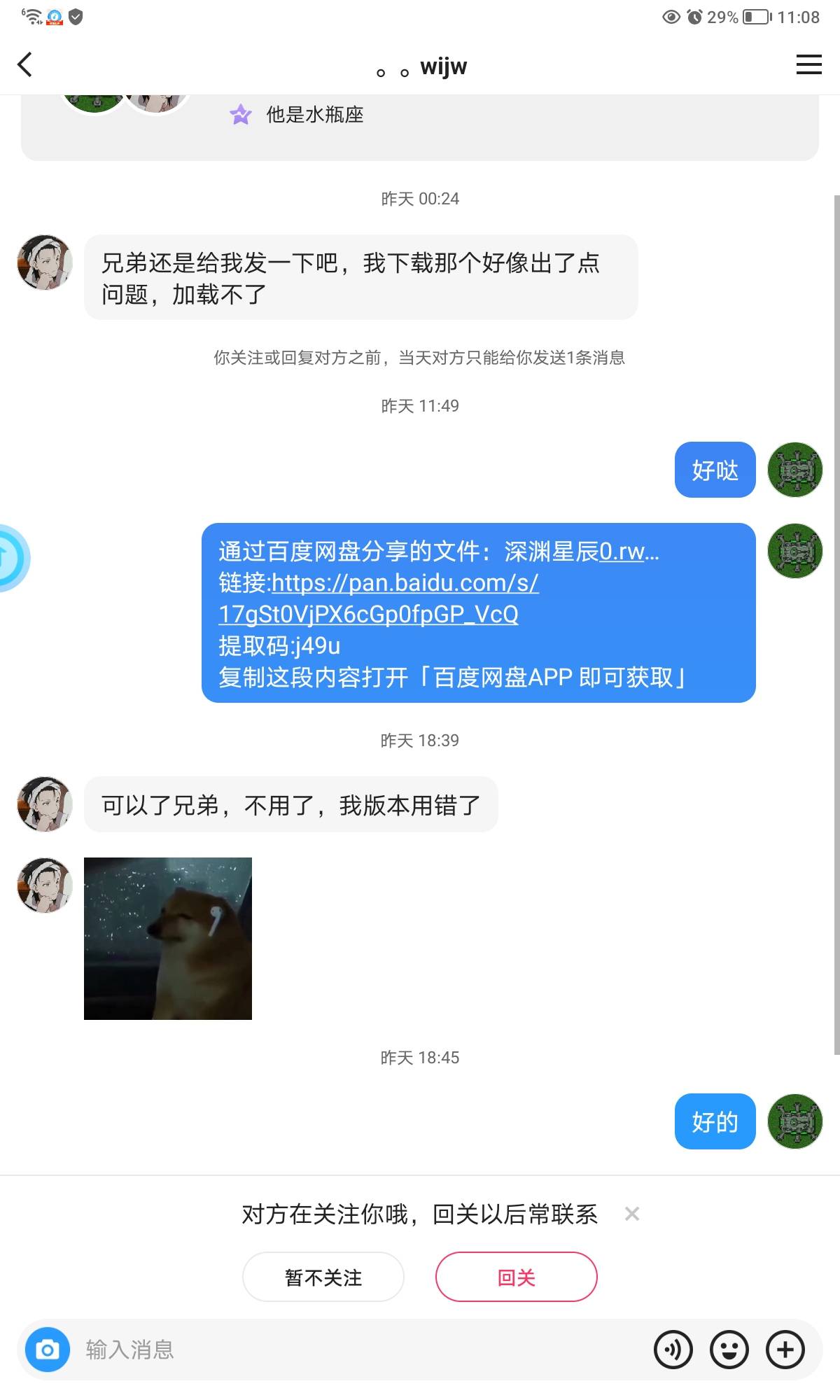This screenshot has width=840, height=1400.
Task: Tap 暂不关注 to skip following
Action: click(x=323, y=1277)
